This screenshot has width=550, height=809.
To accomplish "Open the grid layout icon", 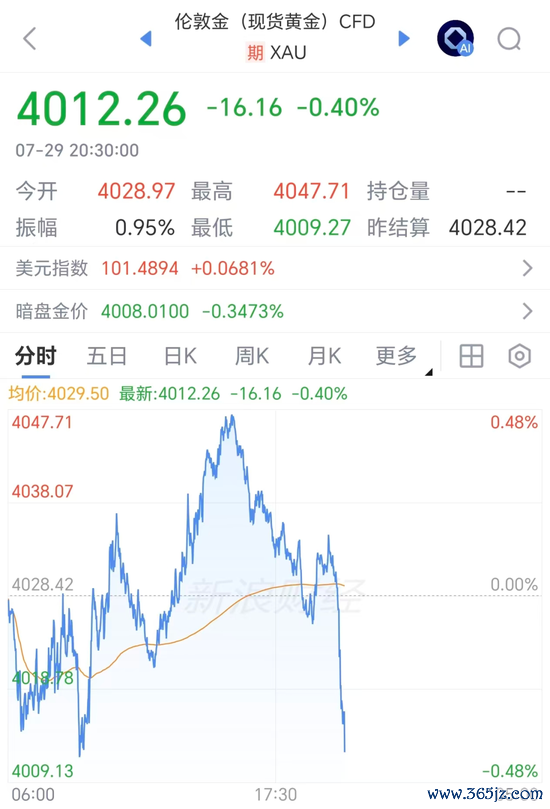I will pyautogui.click(x=471, y=356).
